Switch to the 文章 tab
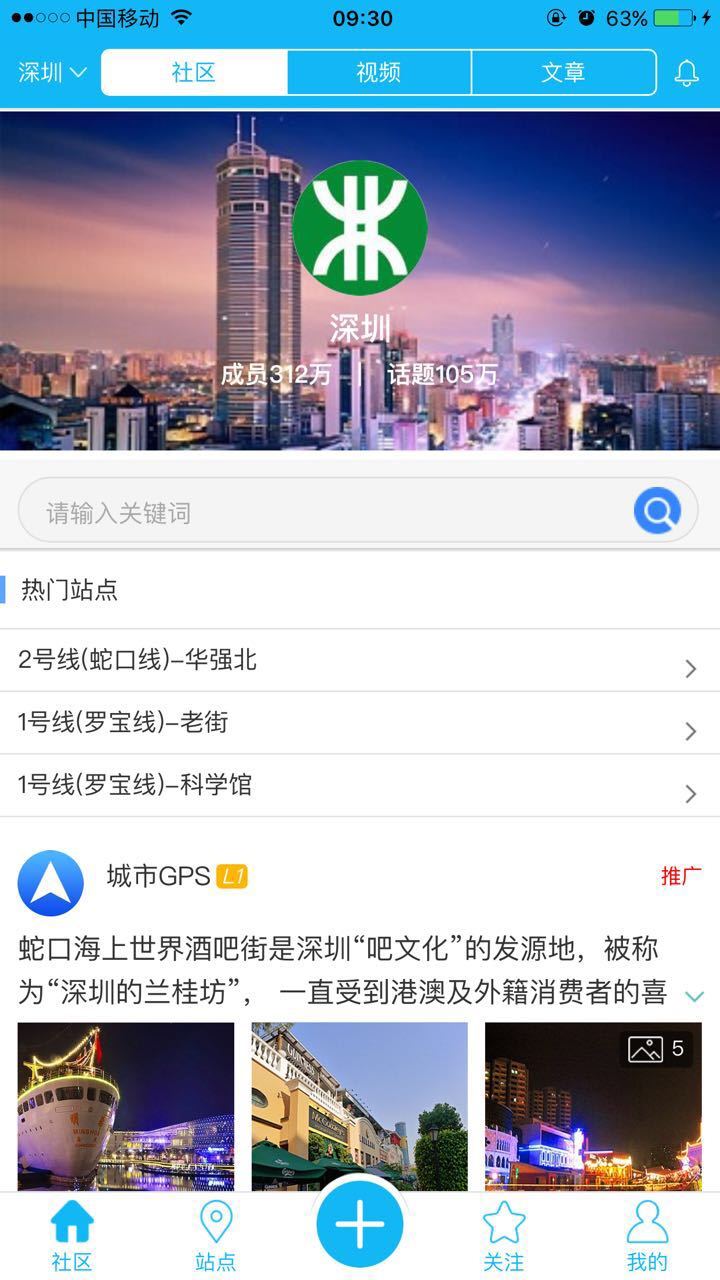720x1280 pixels. [x=563, y=73]
